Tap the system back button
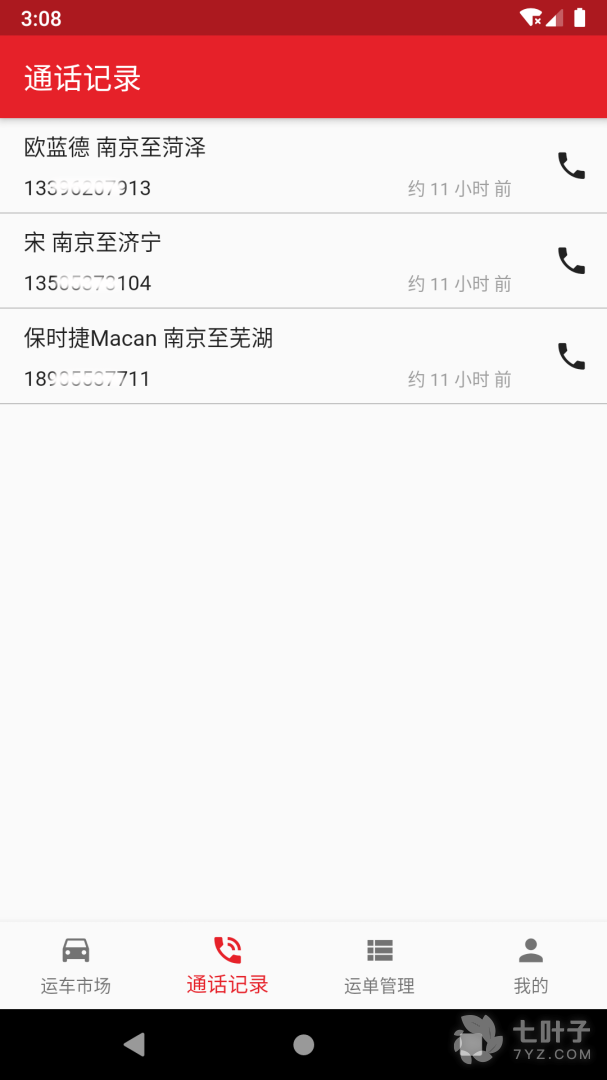Image resolution: width=607 pixels, height=1080 pixels. pyautogui.click(x=134, y=1045)
